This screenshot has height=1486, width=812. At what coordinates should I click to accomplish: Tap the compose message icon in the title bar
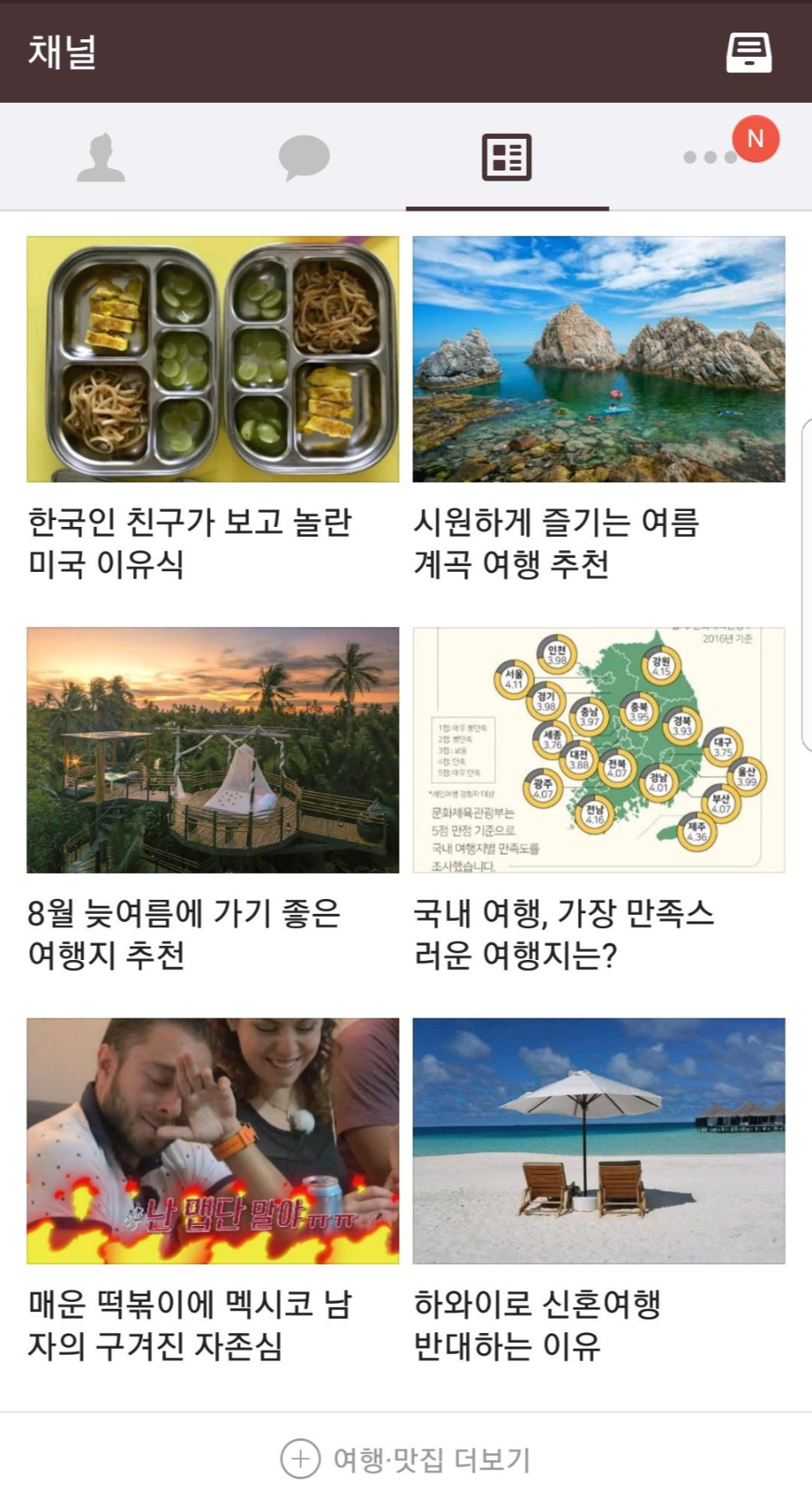pyautogui.click(x=747, y=53)
